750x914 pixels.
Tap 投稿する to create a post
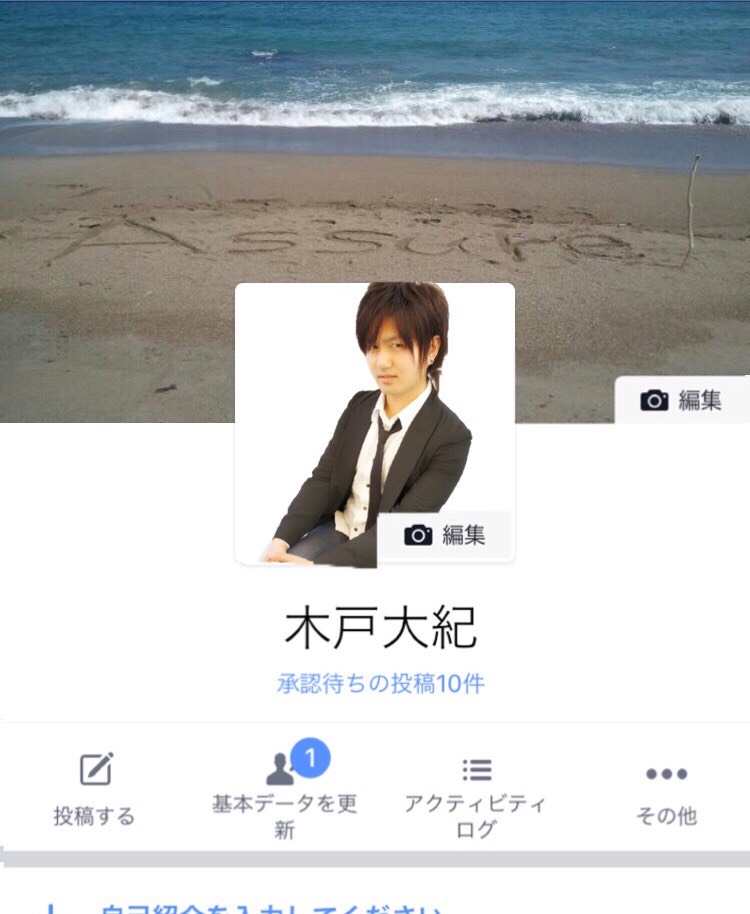tap(95, 789)
